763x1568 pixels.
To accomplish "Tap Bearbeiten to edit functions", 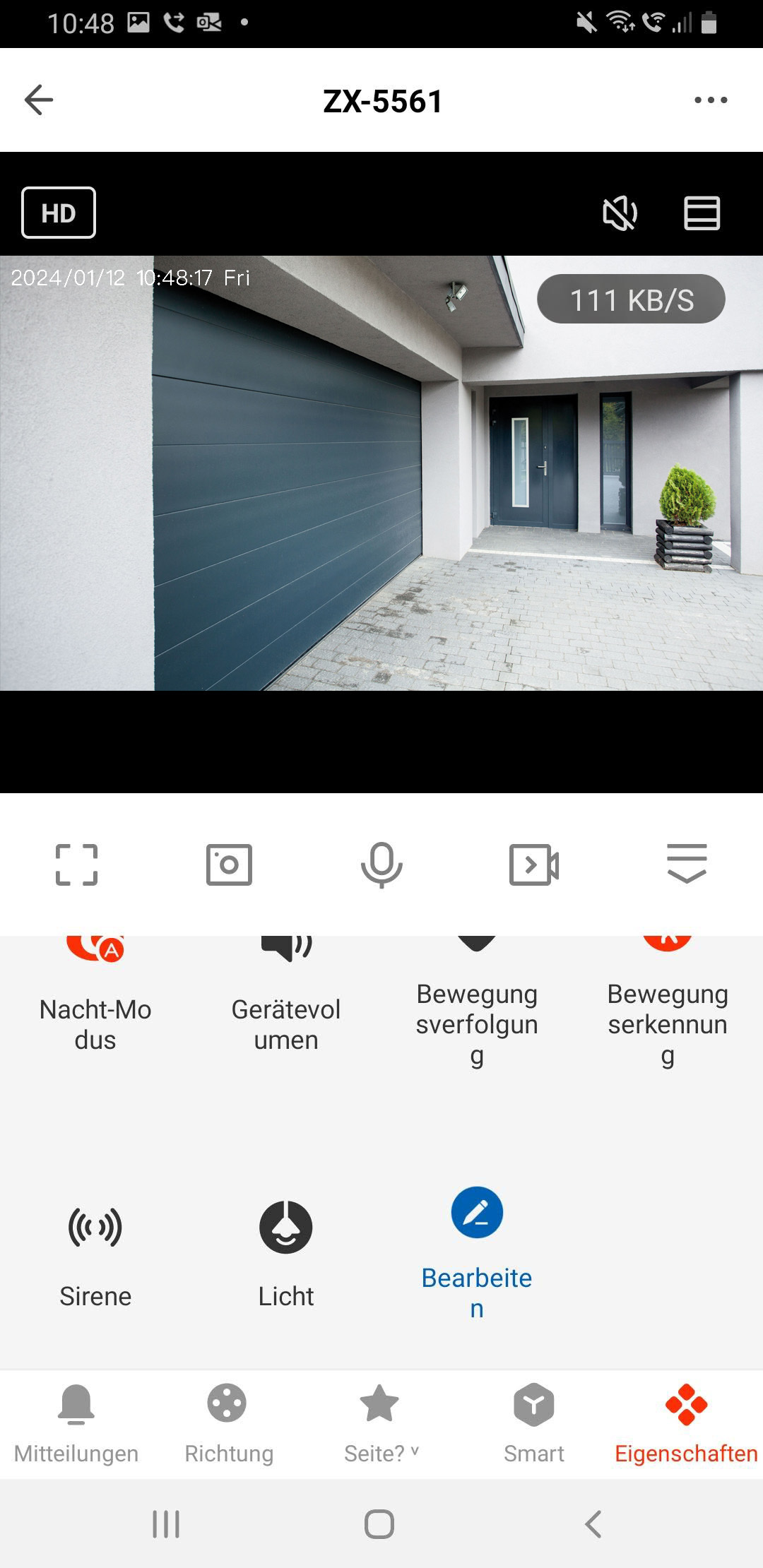I will click(x=477, y=1243).
